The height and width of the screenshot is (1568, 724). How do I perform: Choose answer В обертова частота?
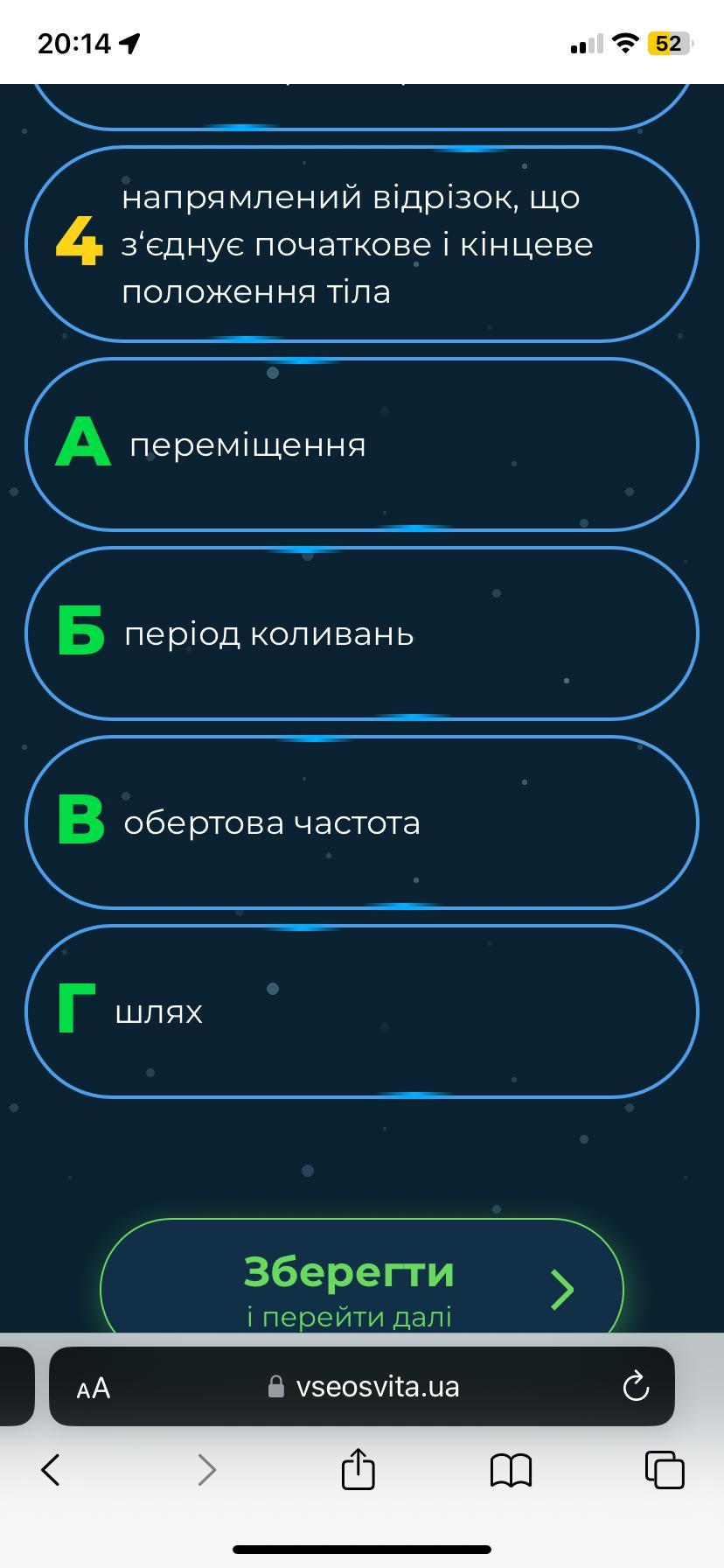(x=361, y=822)
